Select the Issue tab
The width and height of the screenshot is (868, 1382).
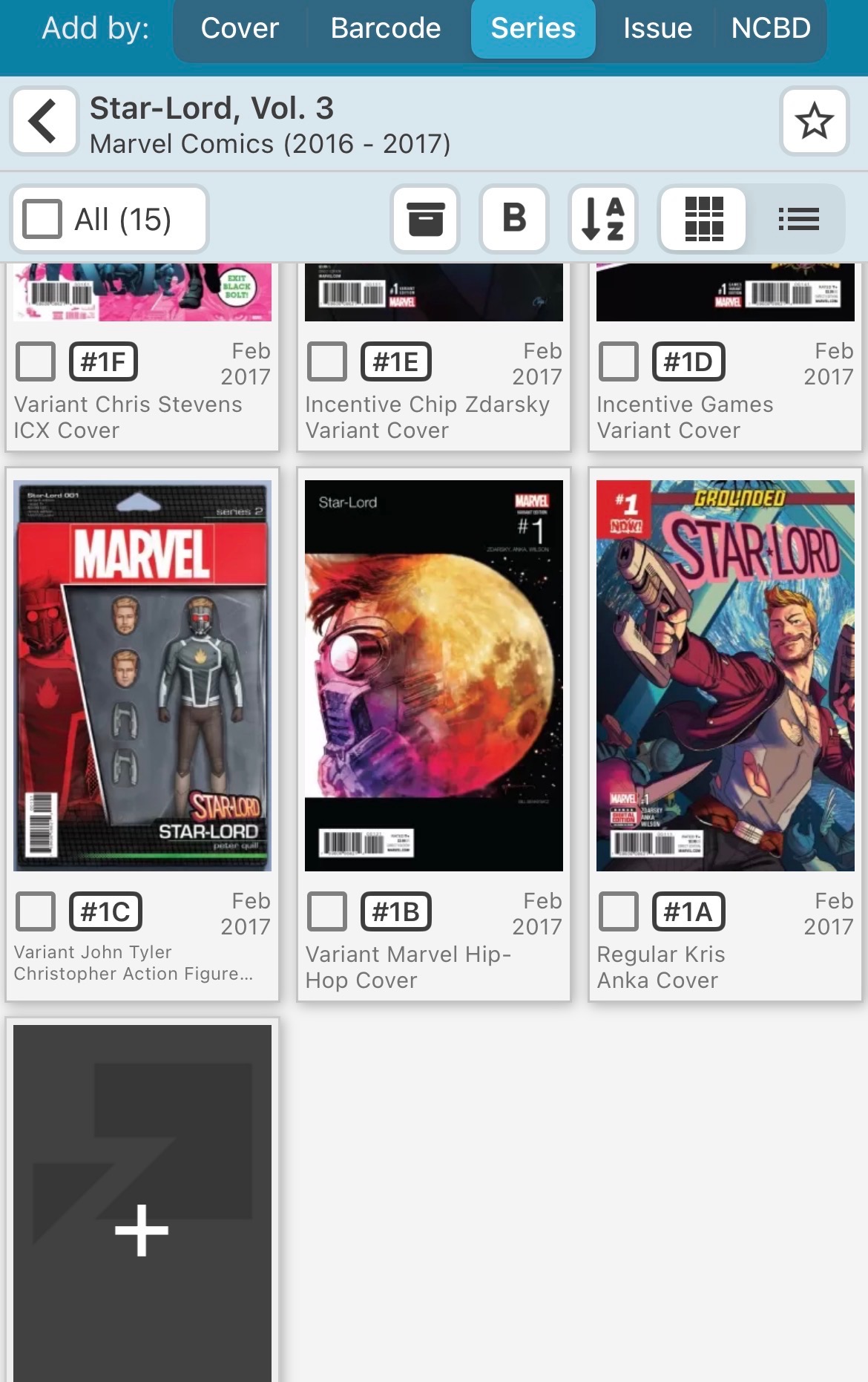(x=657, y=28)
